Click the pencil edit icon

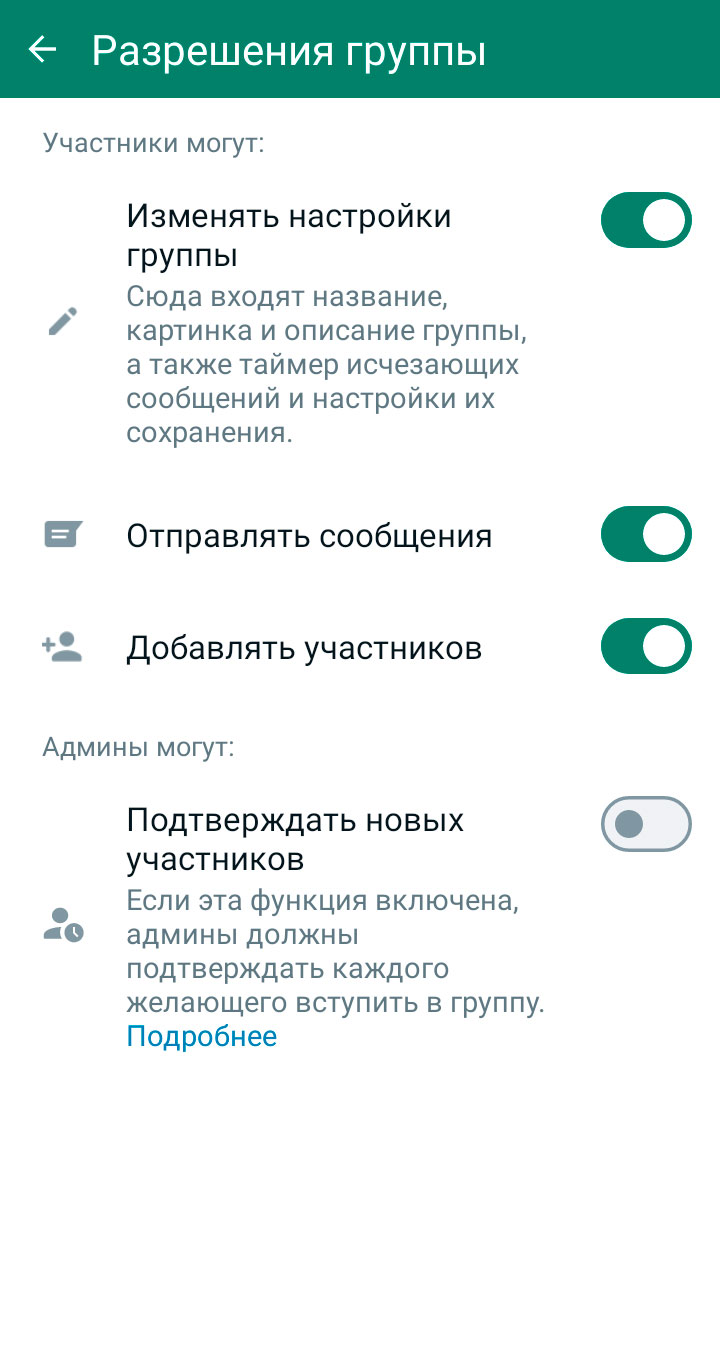click(62, 320)
